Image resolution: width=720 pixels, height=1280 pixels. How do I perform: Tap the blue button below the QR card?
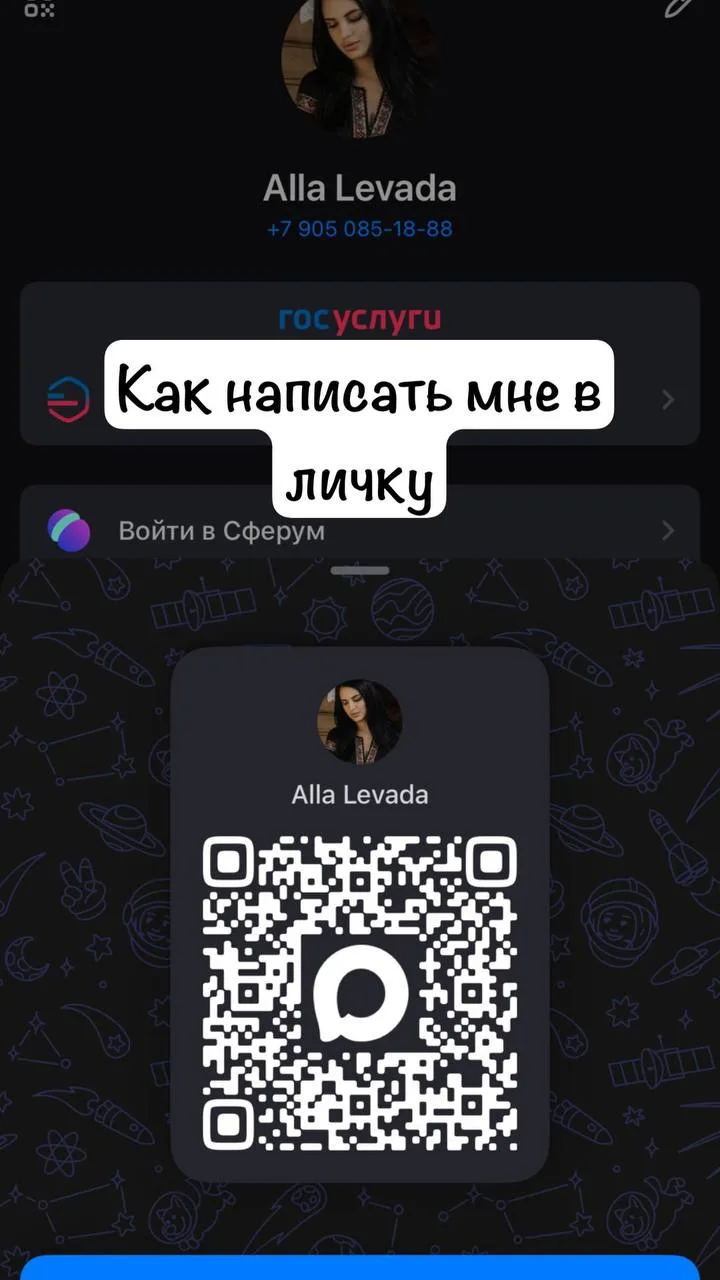click(x=360, y=1268)
